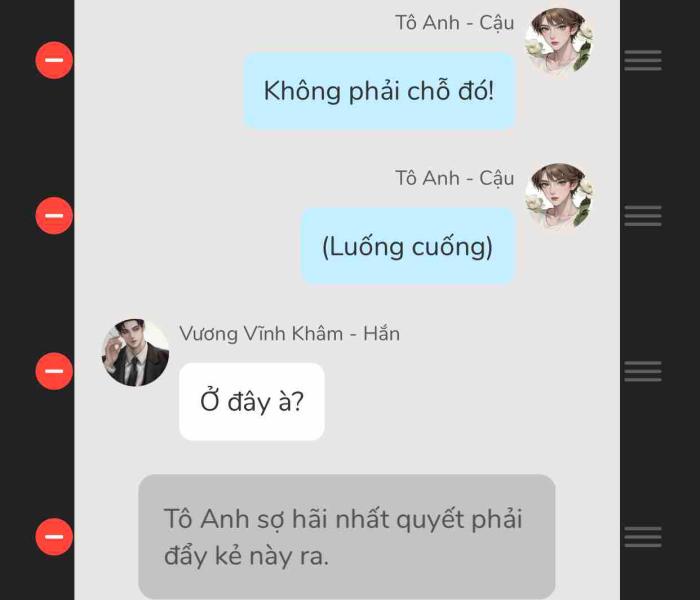The width and height of the screenshot is (700, 600).
Task: Delete the 'Ở đây à?' message
Action: tap(54, 371)
